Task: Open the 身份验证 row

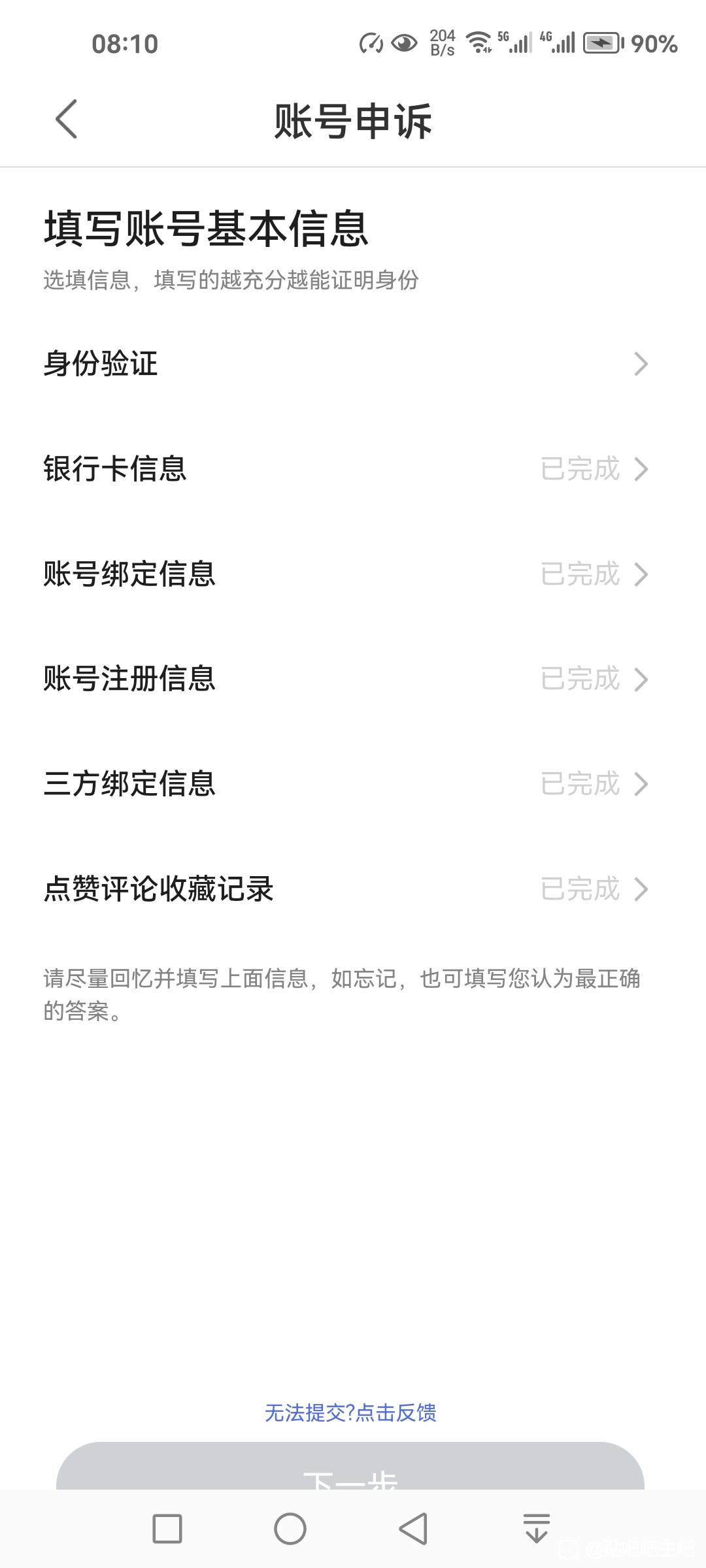Action: 346,364
